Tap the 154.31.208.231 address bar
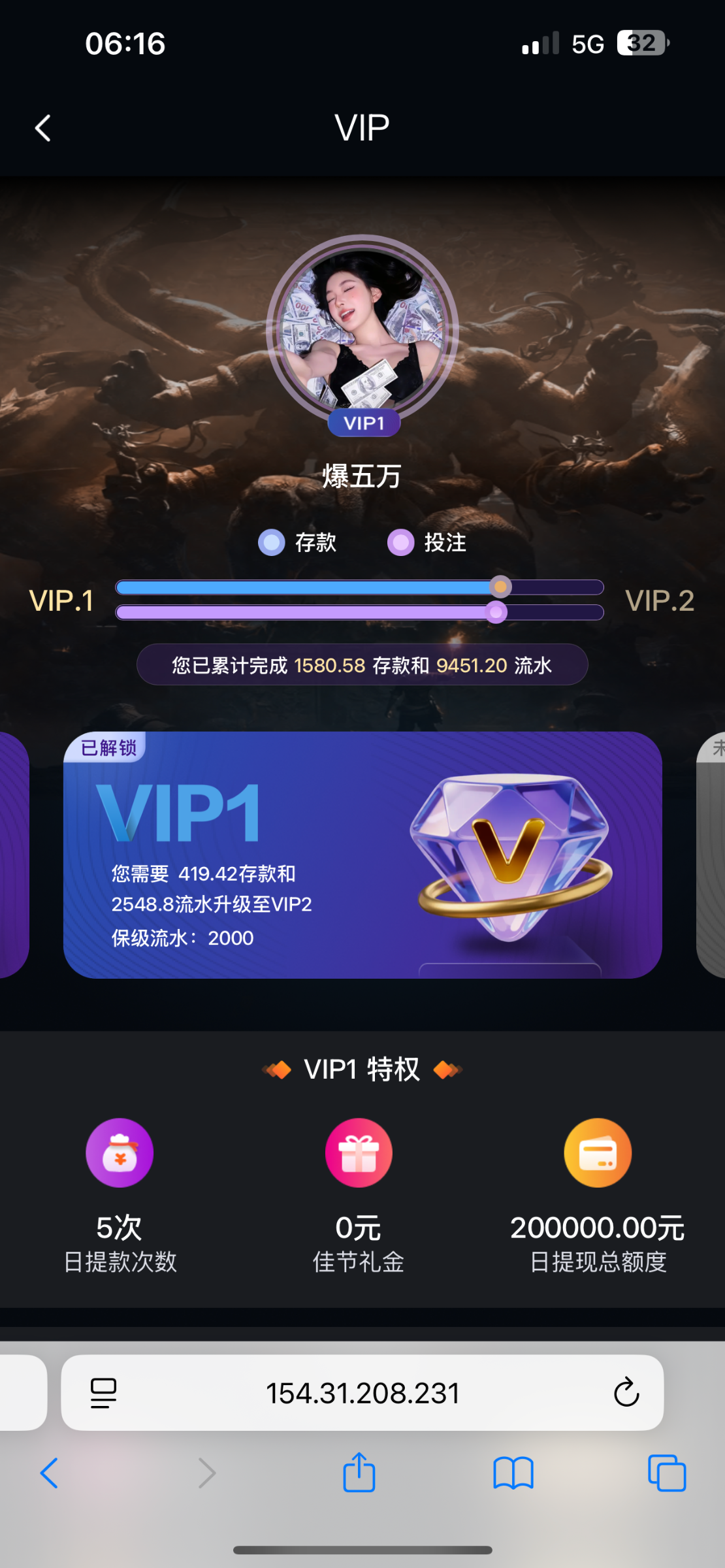725x1568 pixels. (362, 1394)
